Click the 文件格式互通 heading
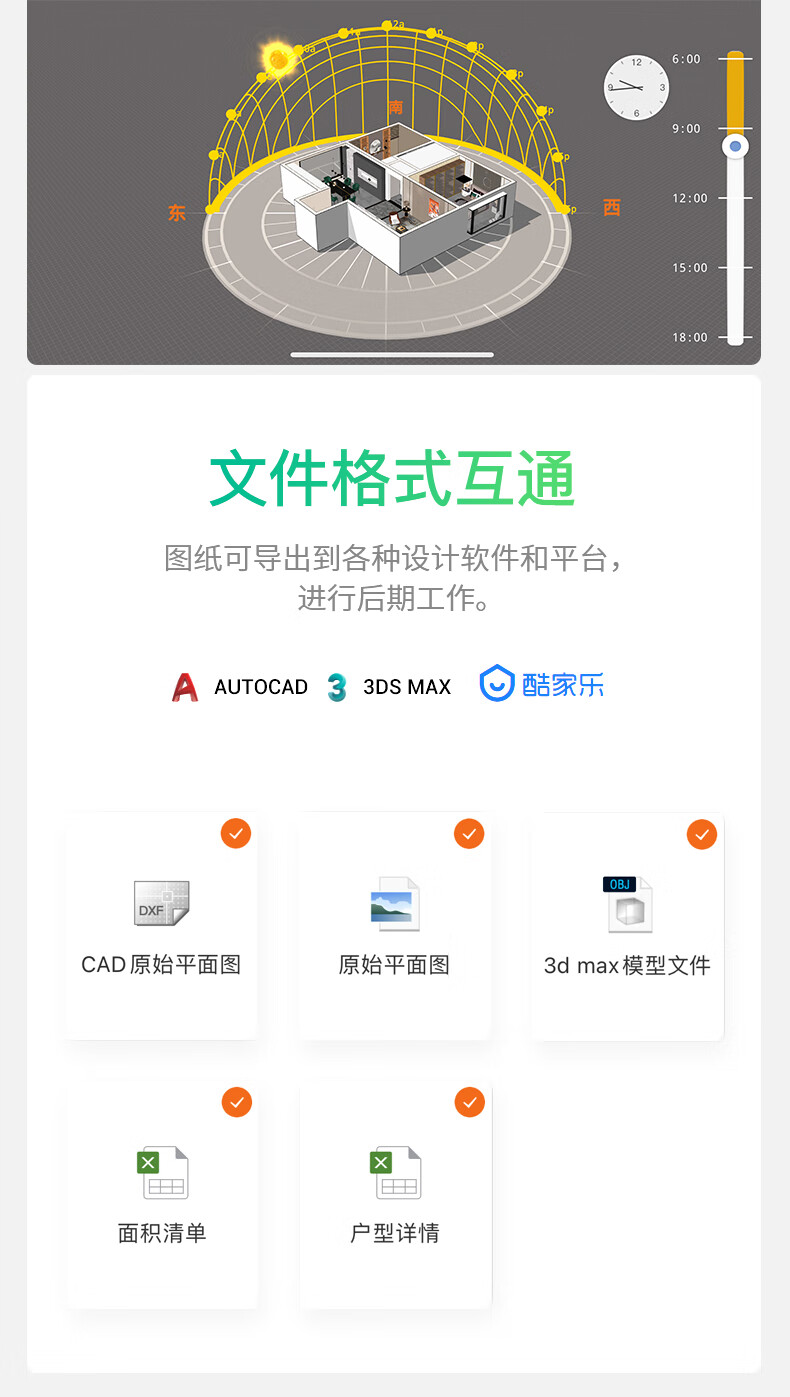This screenshot has height=1397, width=790. [x=394, y=478]
